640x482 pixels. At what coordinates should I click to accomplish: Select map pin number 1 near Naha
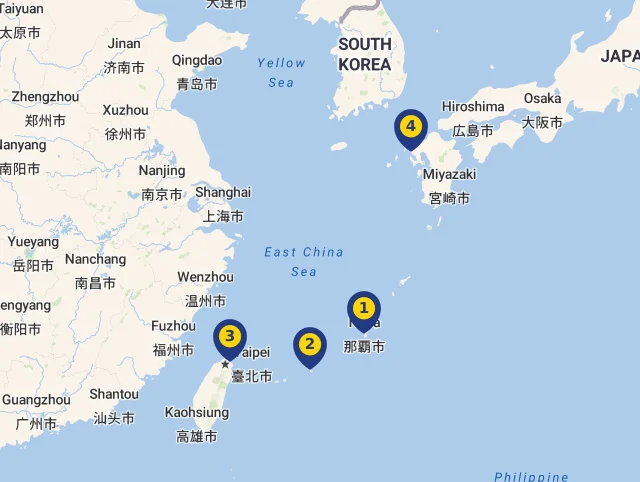pos(364,309)
